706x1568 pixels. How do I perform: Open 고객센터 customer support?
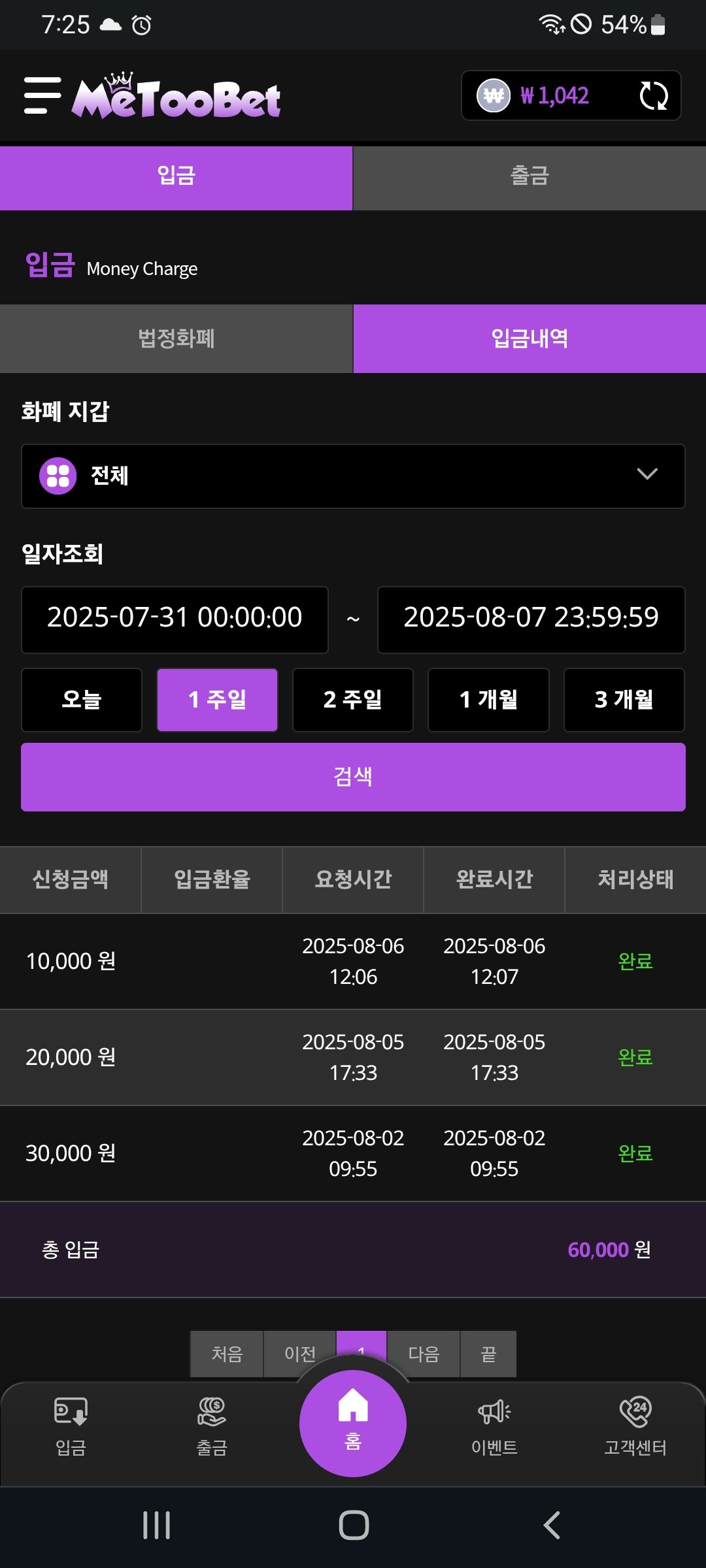click(635, 1428)
